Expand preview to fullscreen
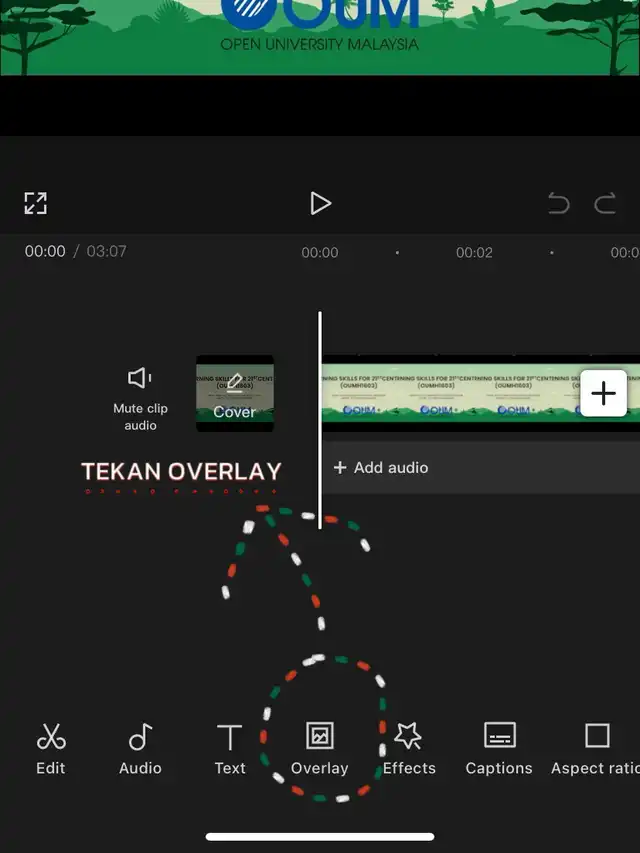640x853 pixels. (x=36, y=204)
